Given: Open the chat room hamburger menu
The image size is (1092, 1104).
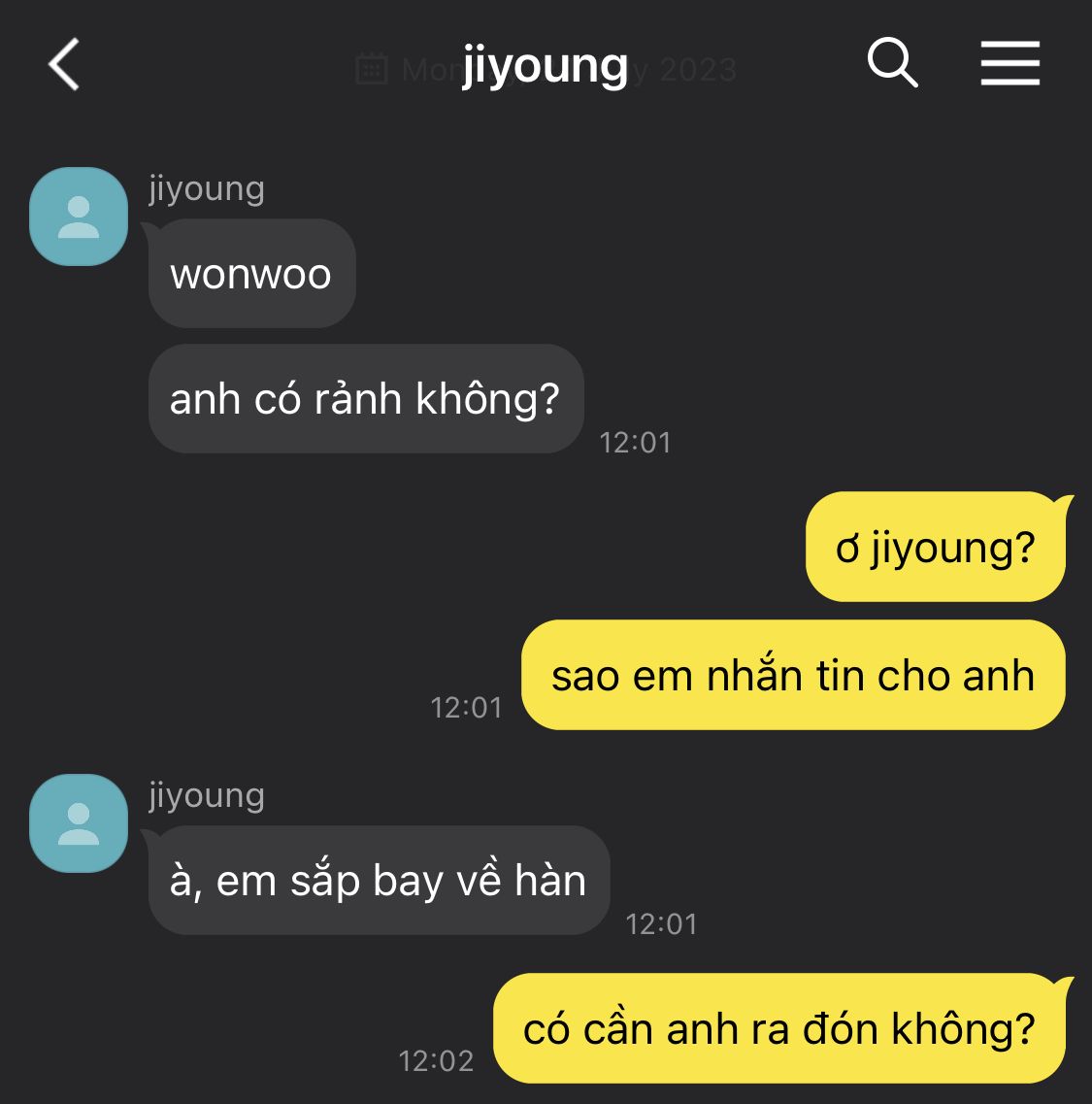Looking at the screenshot, I should point(1009,64).
